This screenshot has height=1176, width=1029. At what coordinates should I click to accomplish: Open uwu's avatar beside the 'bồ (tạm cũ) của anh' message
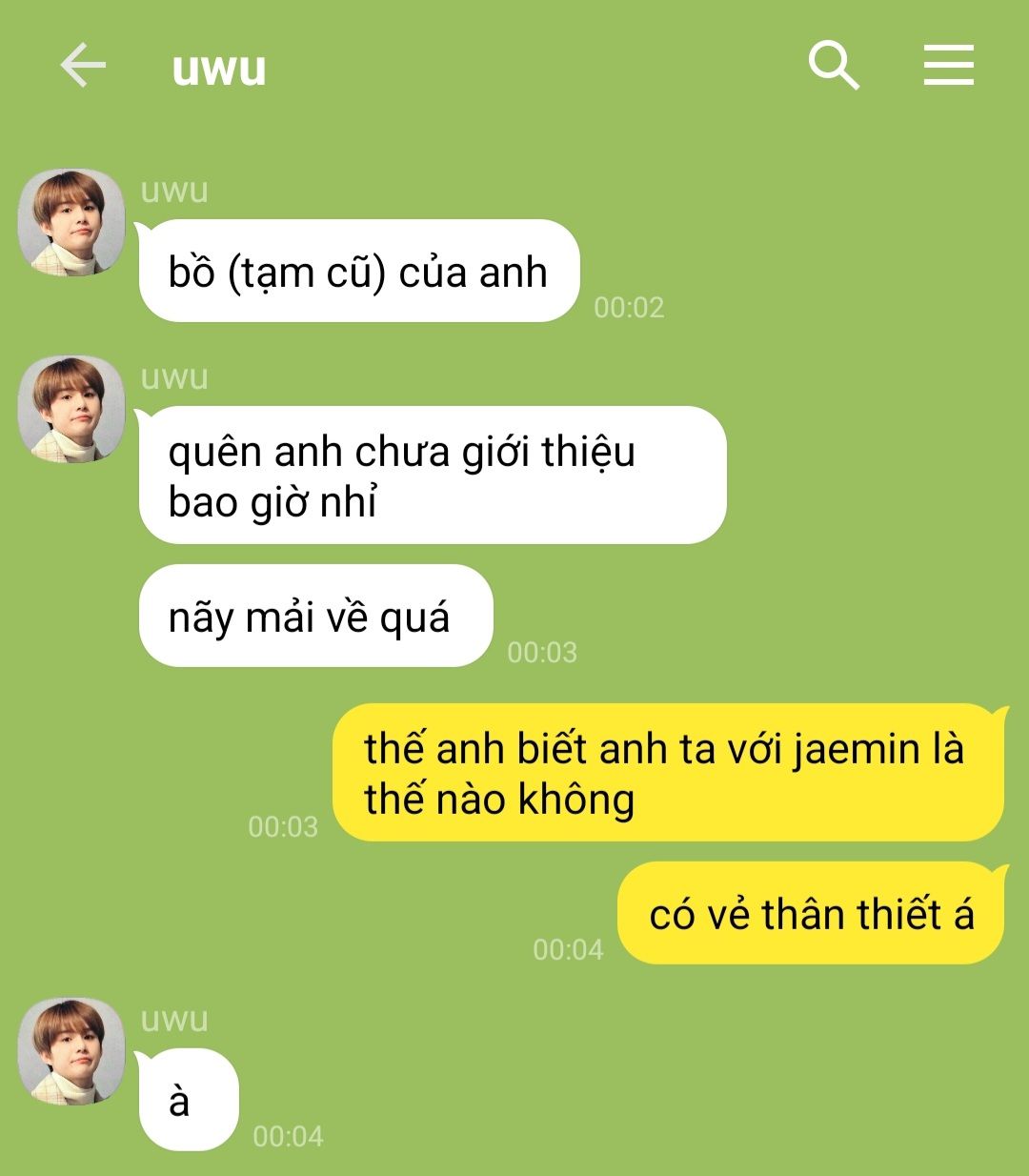click(72, 223)
